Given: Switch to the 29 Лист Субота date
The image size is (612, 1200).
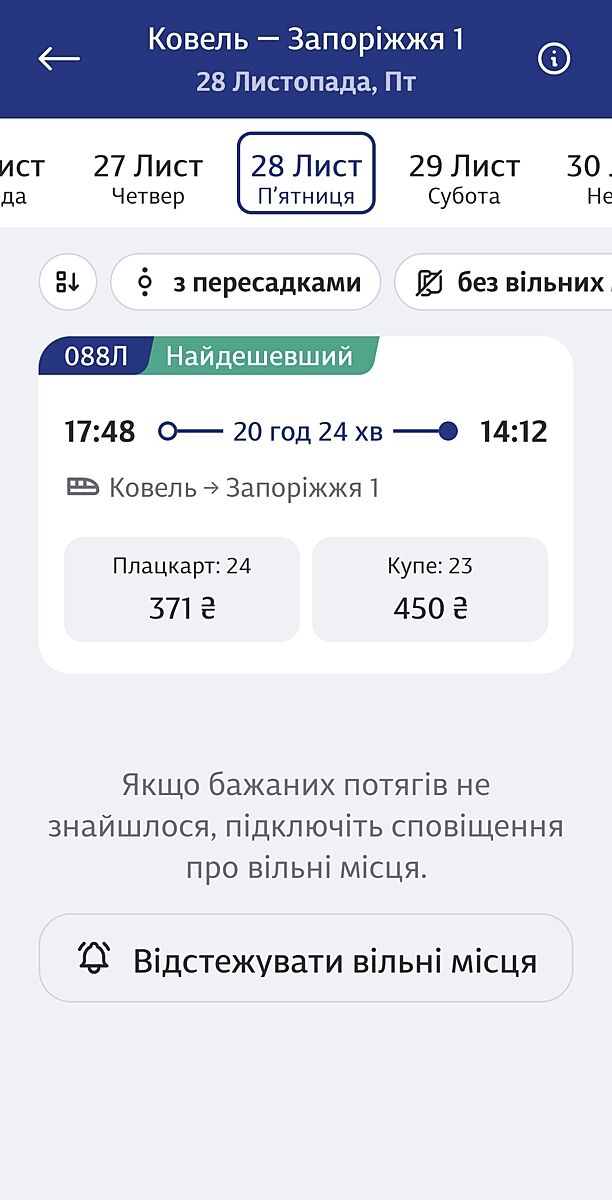Looking at the screenshot, I should (x=464, y=178).
